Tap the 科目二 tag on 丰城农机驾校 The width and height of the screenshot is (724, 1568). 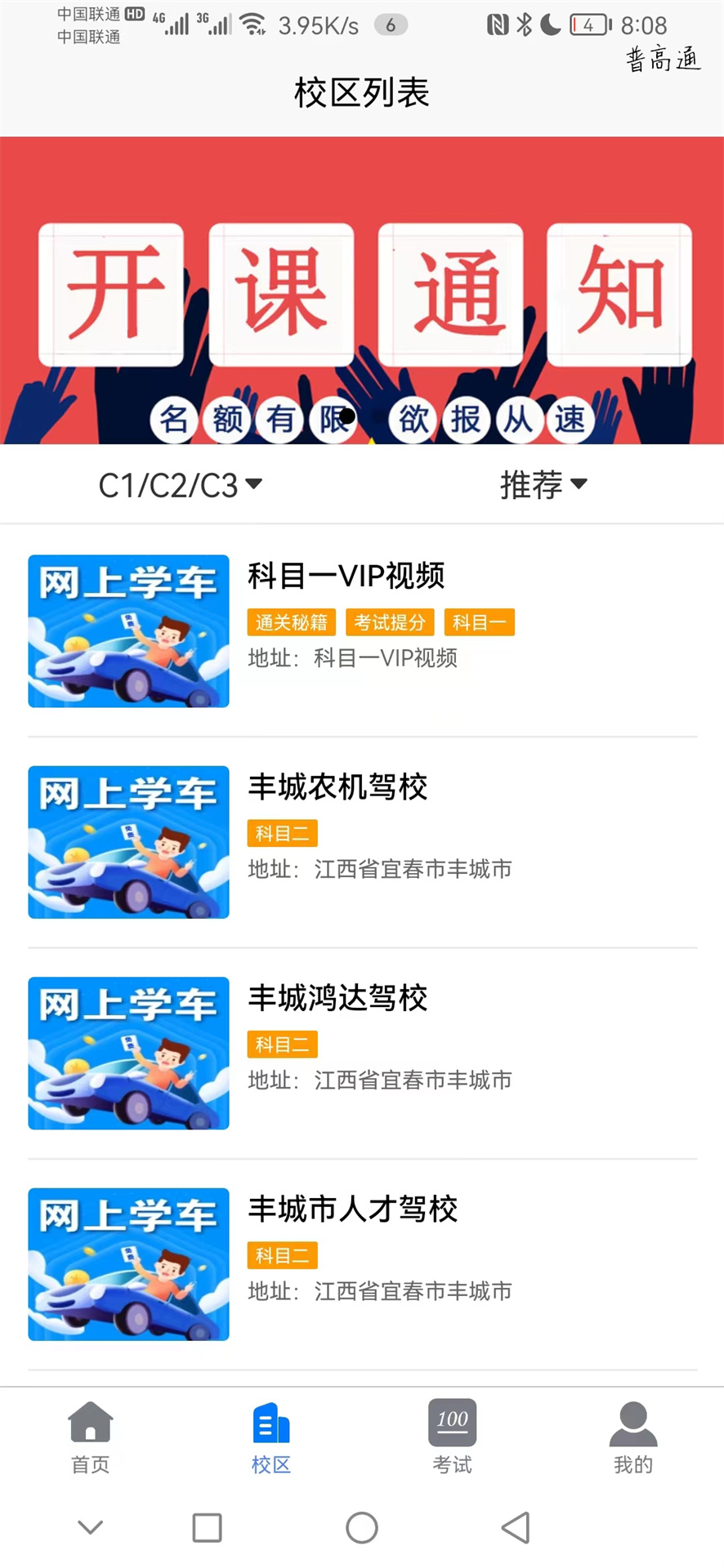click(x=281, y=833)
